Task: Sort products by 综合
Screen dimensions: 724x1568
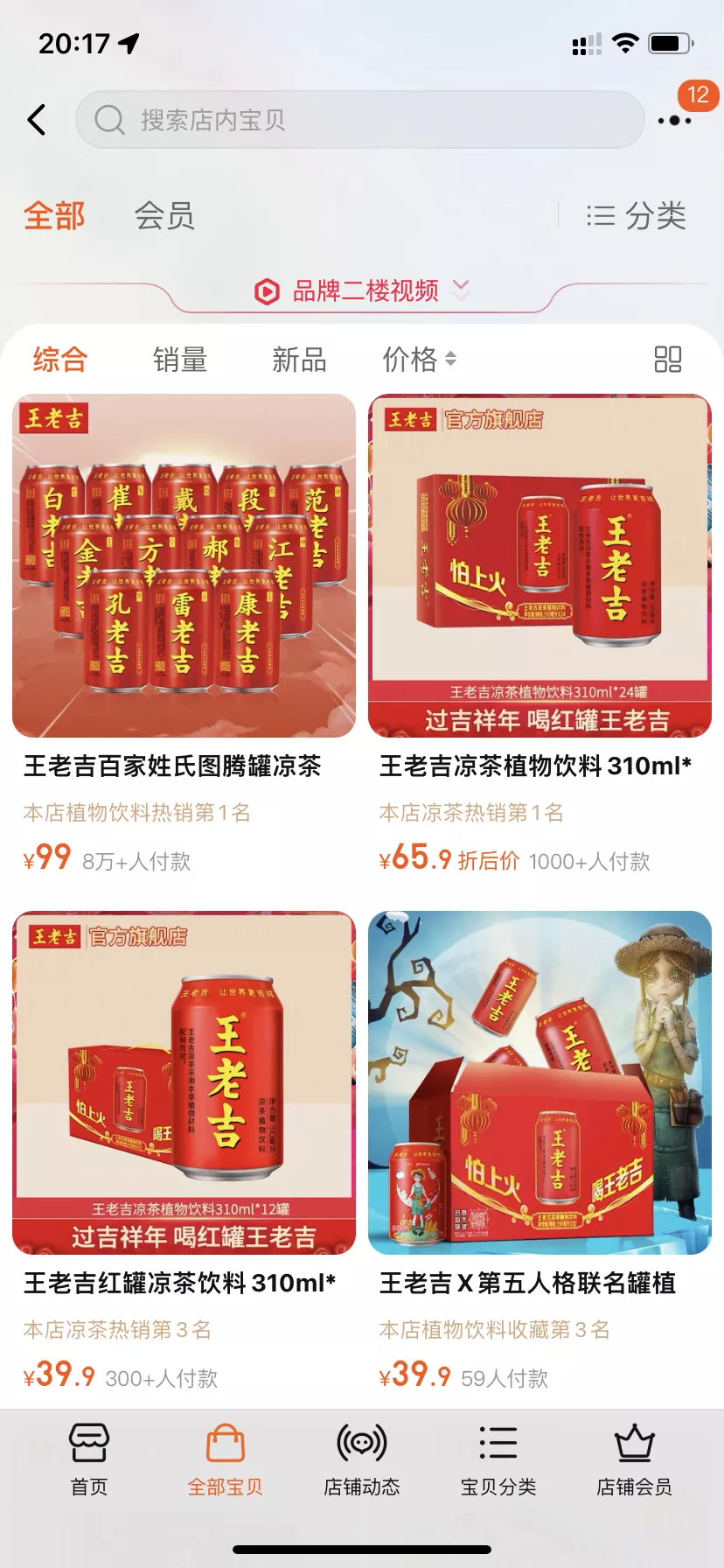Action: (60, 359)
